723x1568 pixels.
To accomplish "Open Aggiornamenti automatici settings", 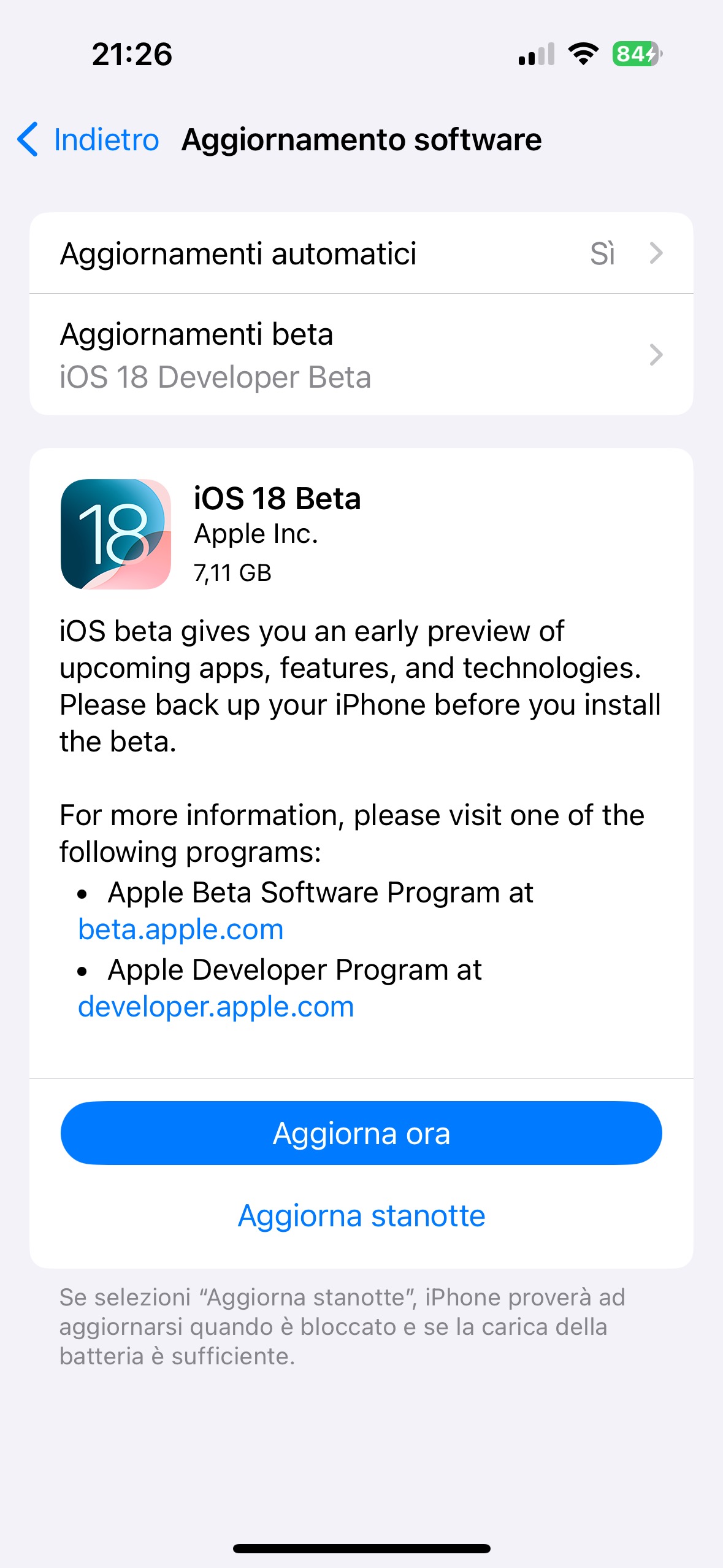I will tap(361, 253).
